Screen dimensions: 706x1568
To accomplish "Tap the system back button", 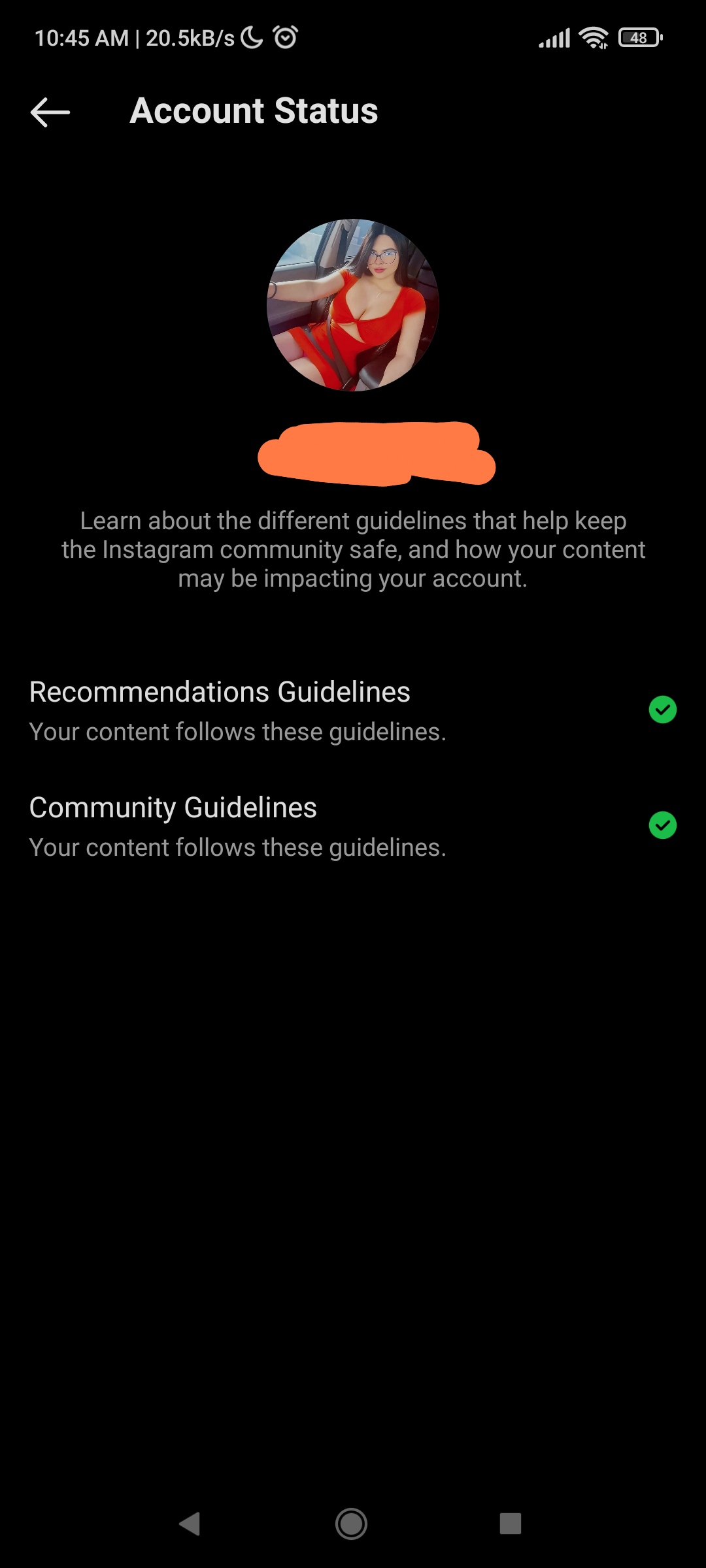I will (x=190, y=1524).
